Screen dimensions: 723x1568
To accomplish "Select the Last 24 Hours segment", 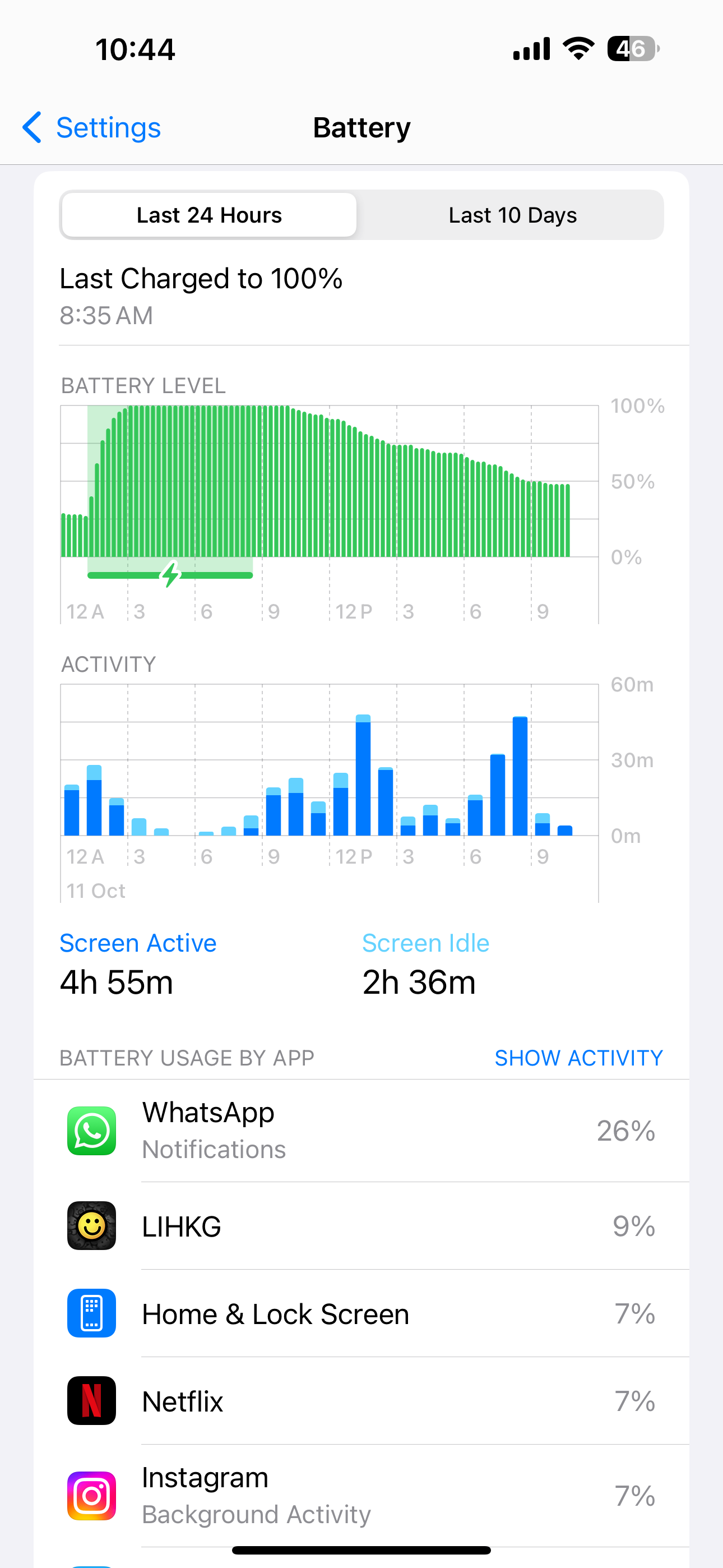I will 210,215.
